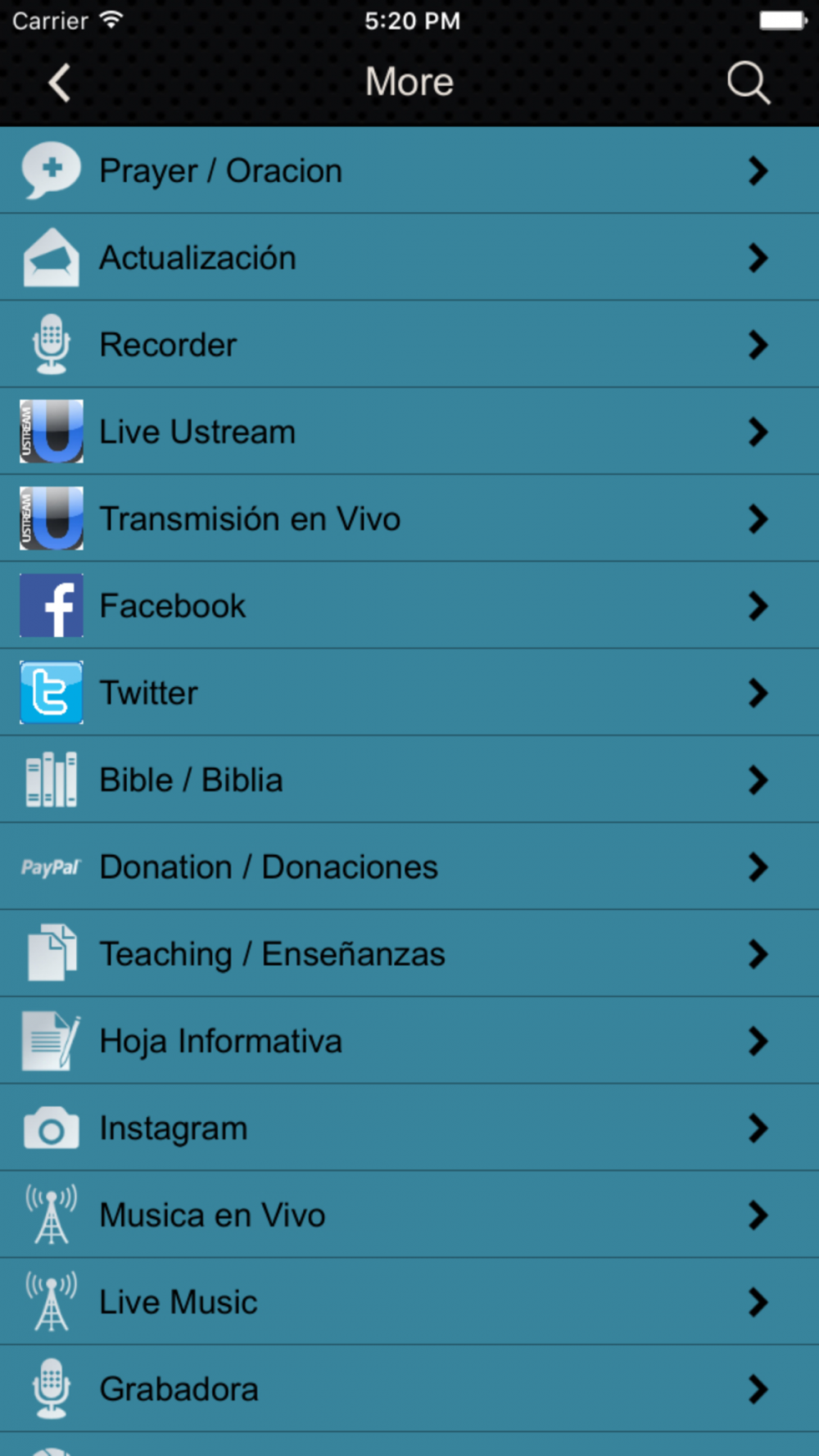
Task: Open the Twitter entry
Action: click(409, 693)
